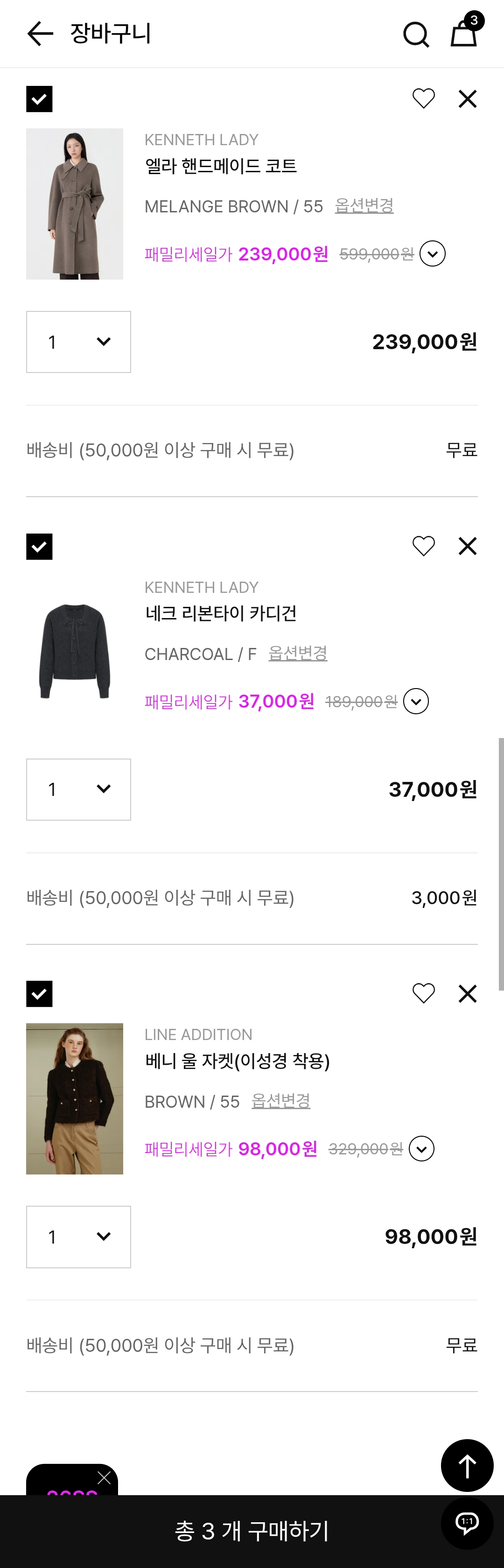
Task: Open the search icon
Action: click(x=416, y=35)
